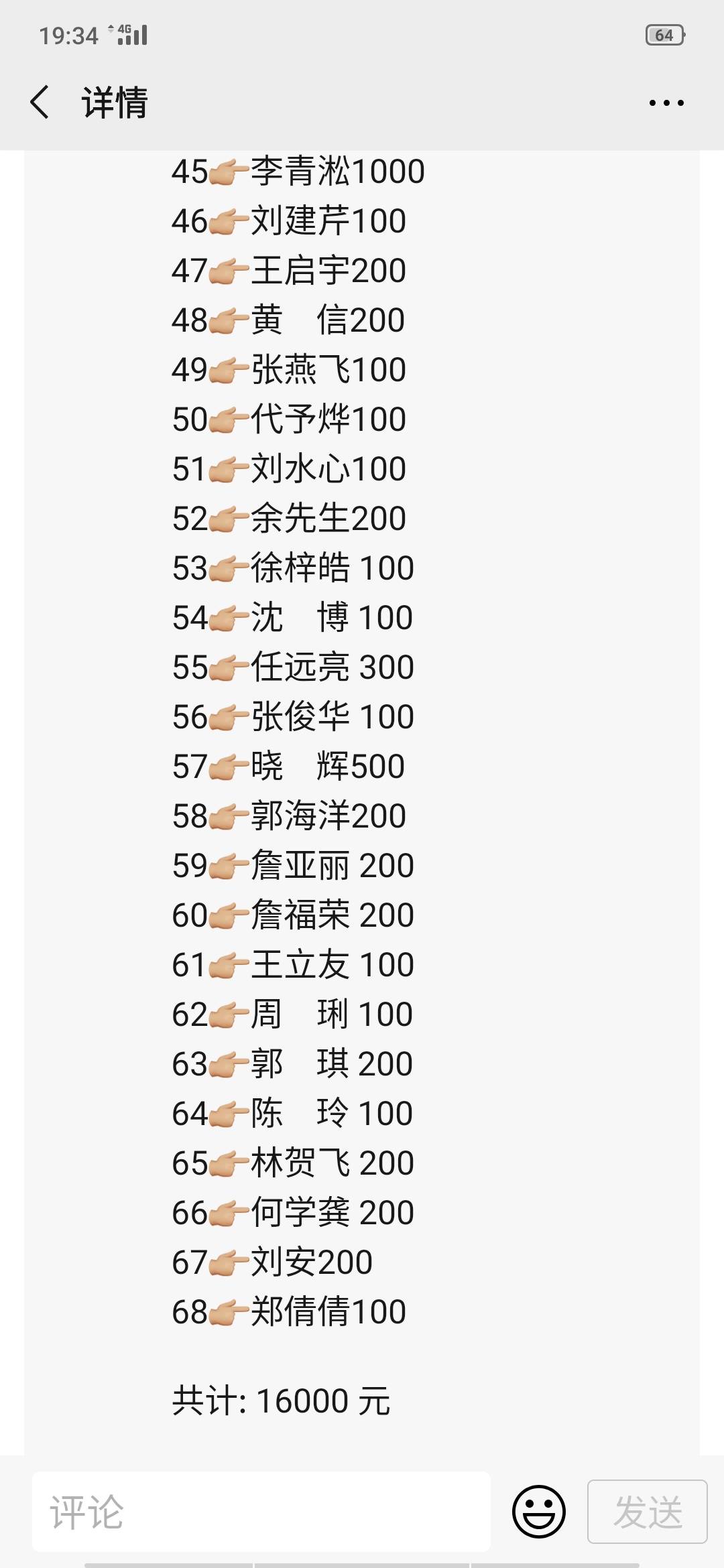Open the three-dot overflow menu

coord(666,103)
